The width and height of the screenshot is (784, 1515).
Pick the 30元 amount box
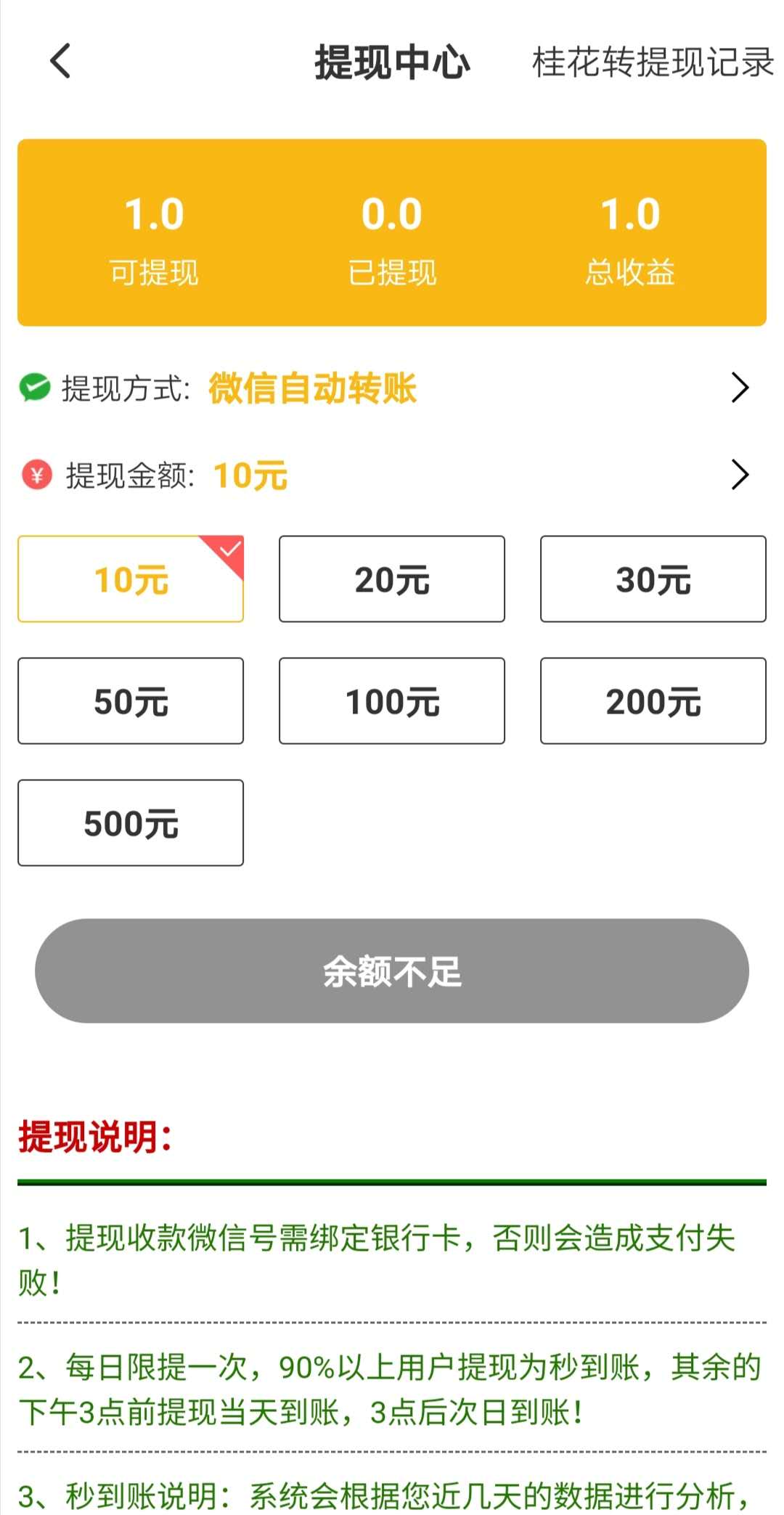[653, 579]
